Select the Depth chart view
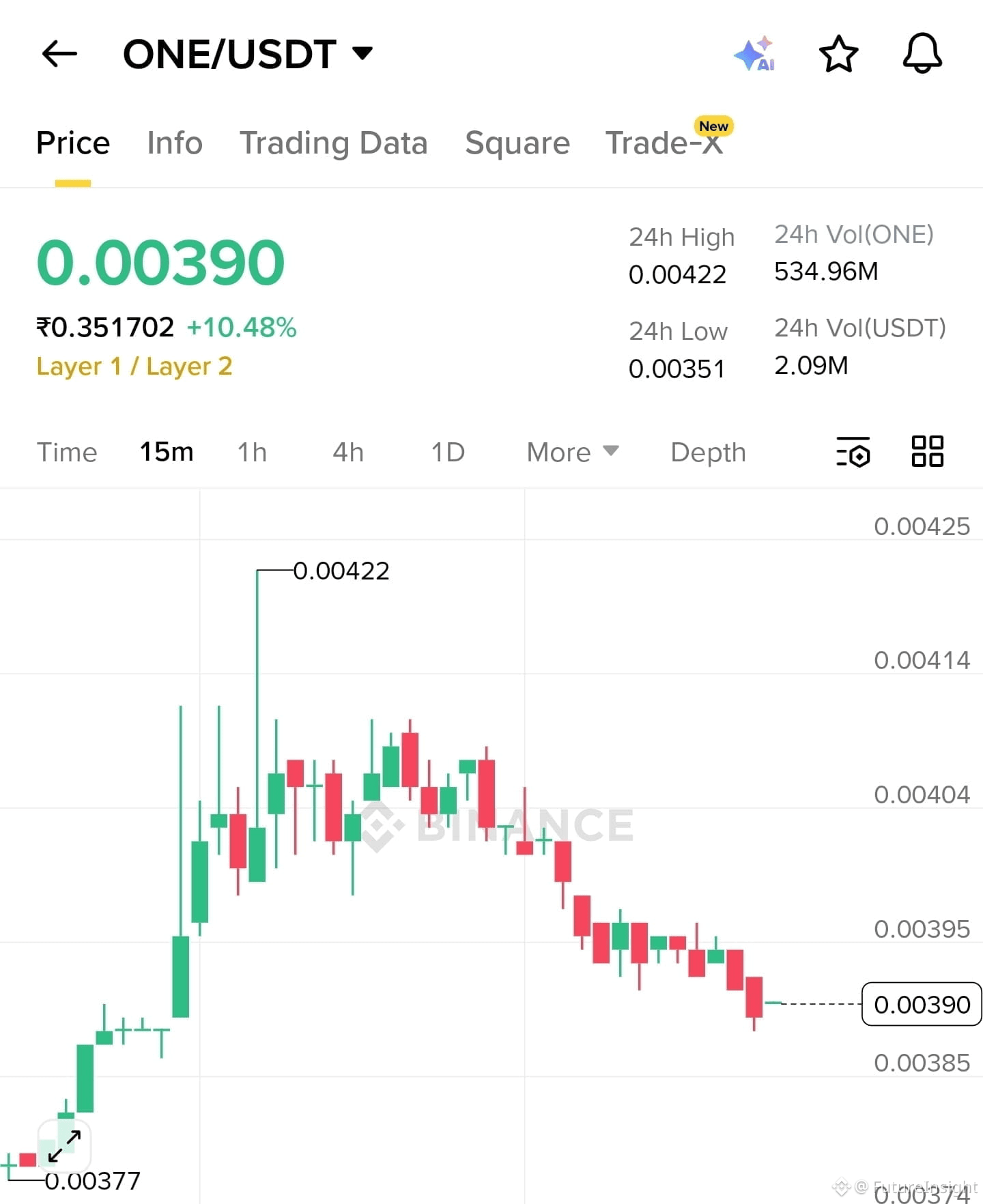Screen dimensions: 983x1204 pyautogui.click(x=707, y=452)
